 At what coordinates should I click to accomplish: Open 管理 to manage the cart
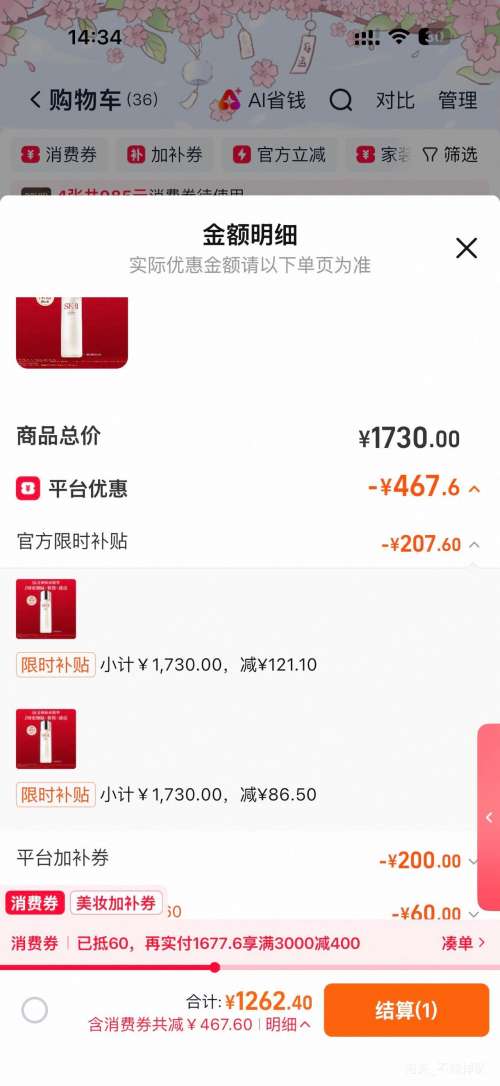pyautogui.click(x=458, y=100)
